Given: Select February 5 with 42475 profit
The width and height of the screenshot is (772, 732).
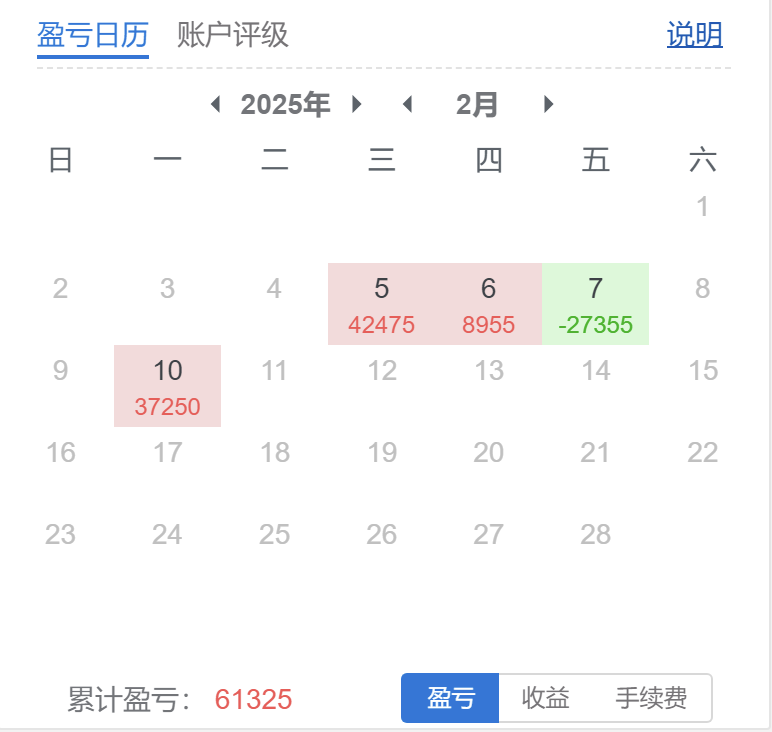Looking at the screenshot, I should 382,304.
